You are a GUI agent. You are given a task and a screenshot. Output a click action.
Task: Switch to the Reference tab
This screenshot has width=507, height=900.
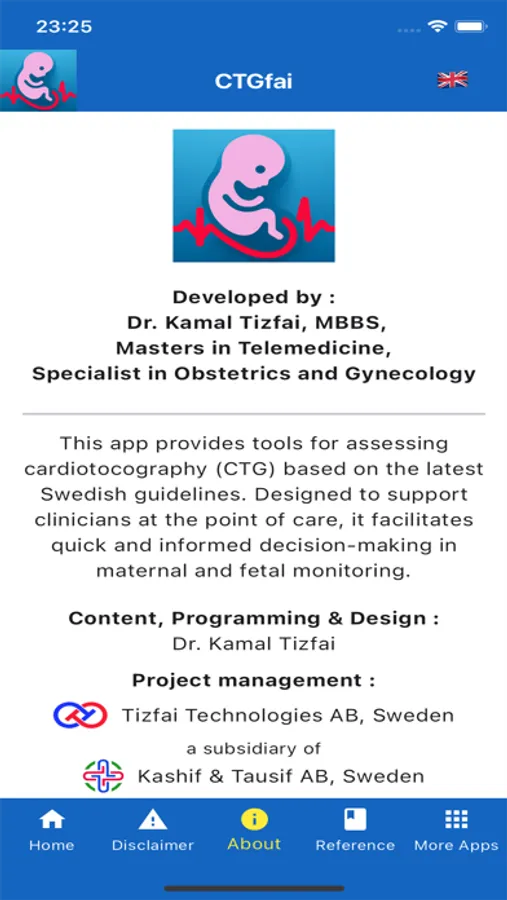tap(355, 829)
